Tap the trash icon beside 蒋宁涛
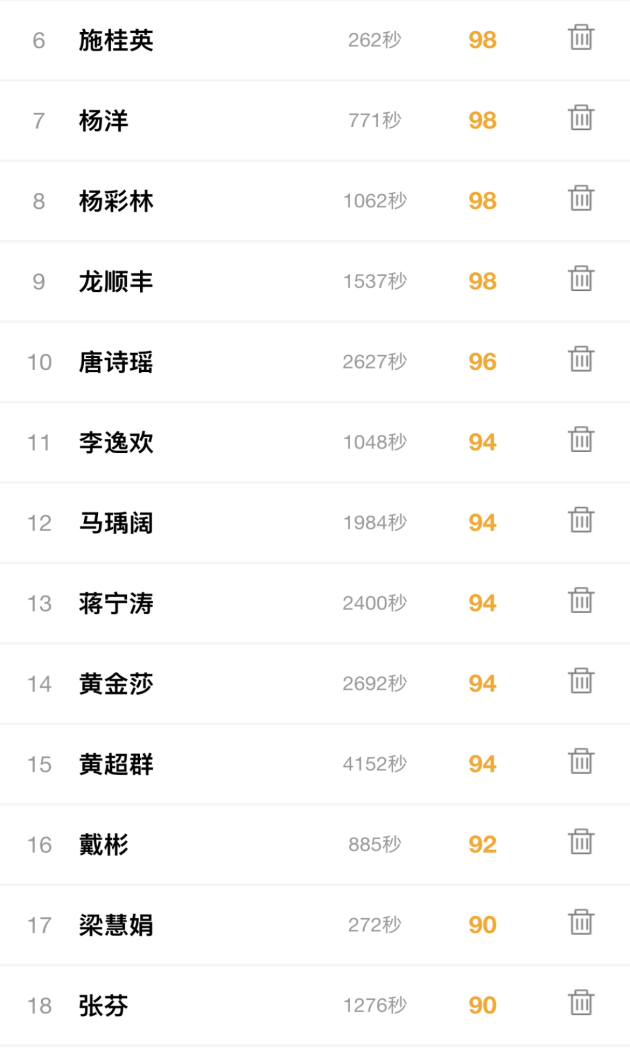This screenshot has height=1049, width=630. (x=581, y=601)
